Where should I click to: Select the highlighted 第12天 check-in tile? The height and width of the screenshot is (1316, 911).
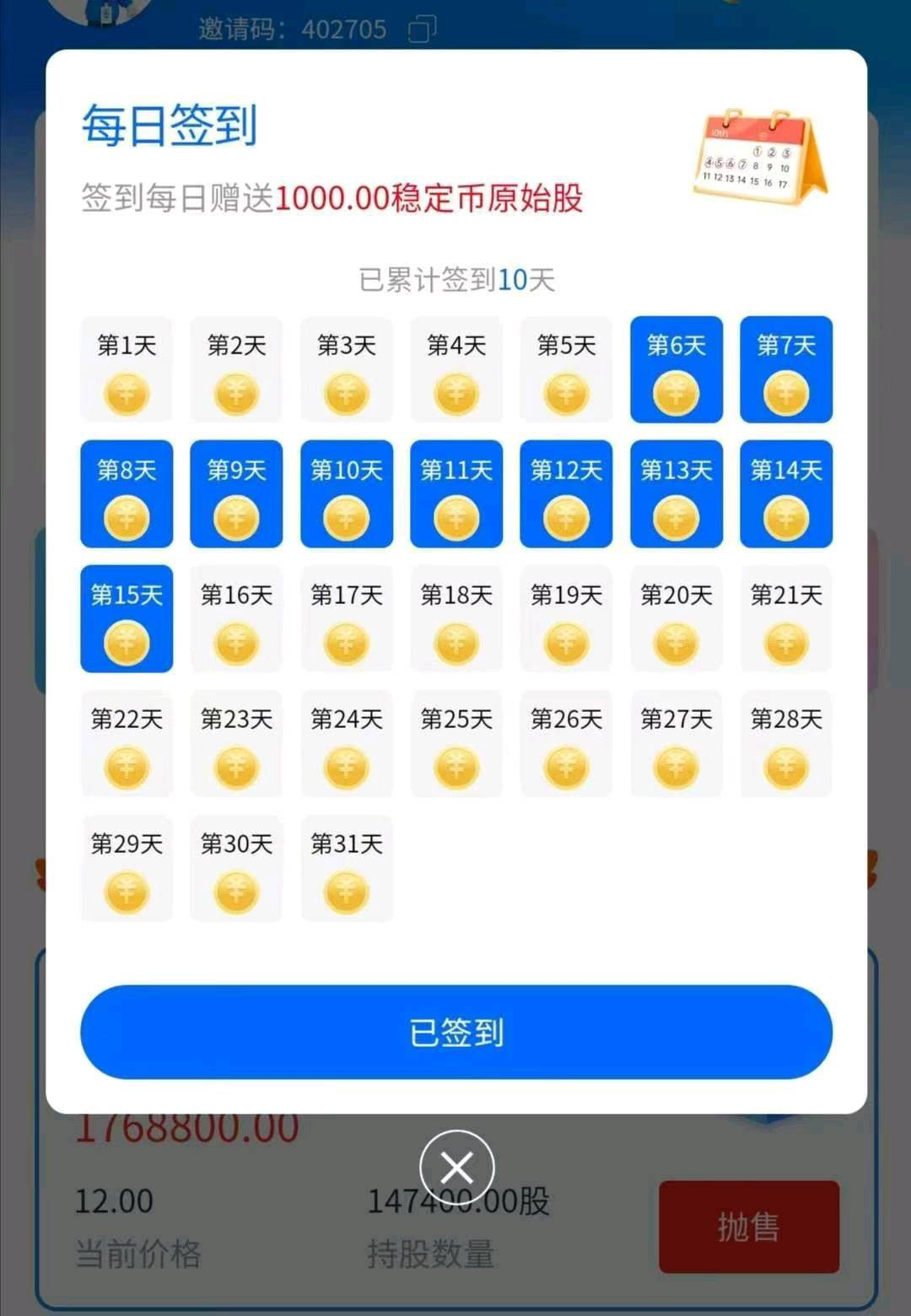566,494
